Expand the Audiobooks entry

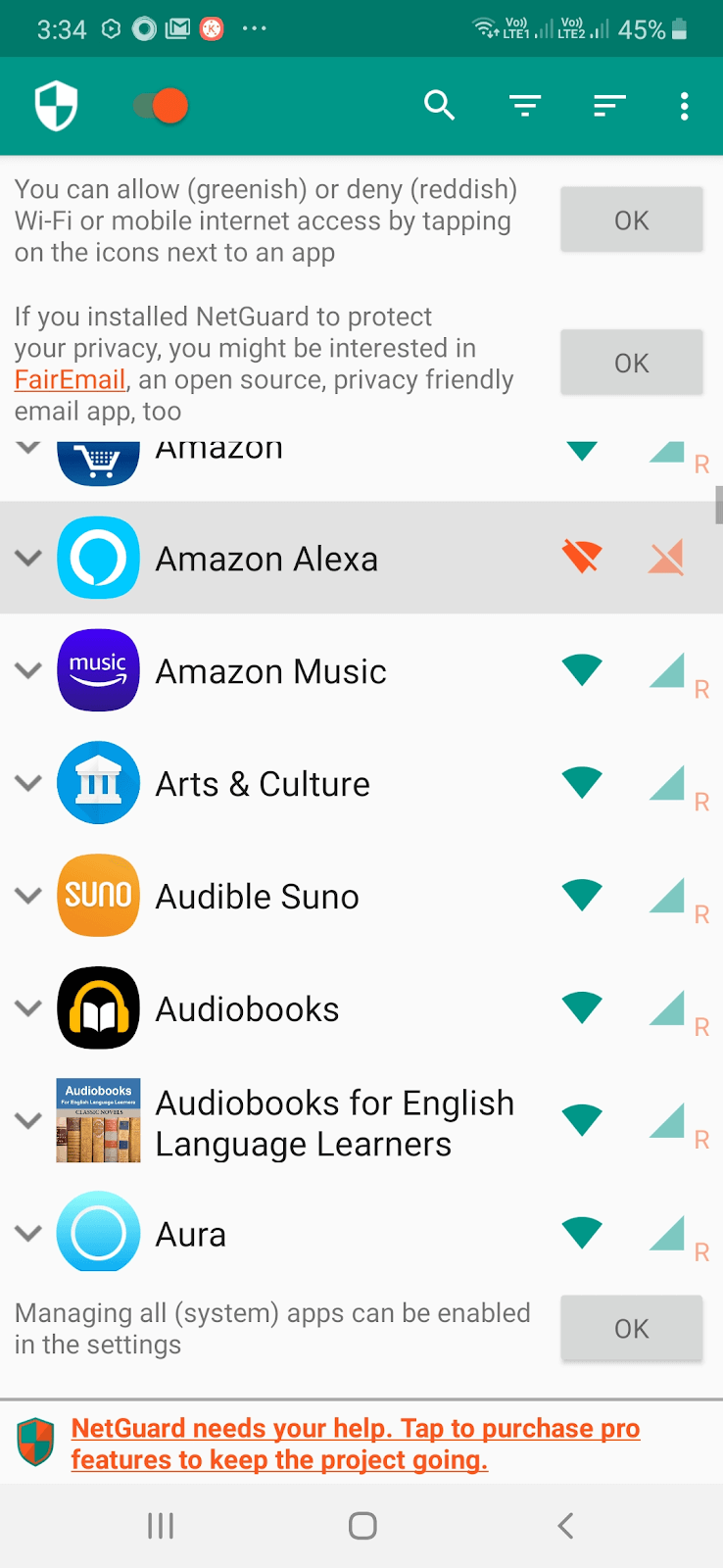28,1007
